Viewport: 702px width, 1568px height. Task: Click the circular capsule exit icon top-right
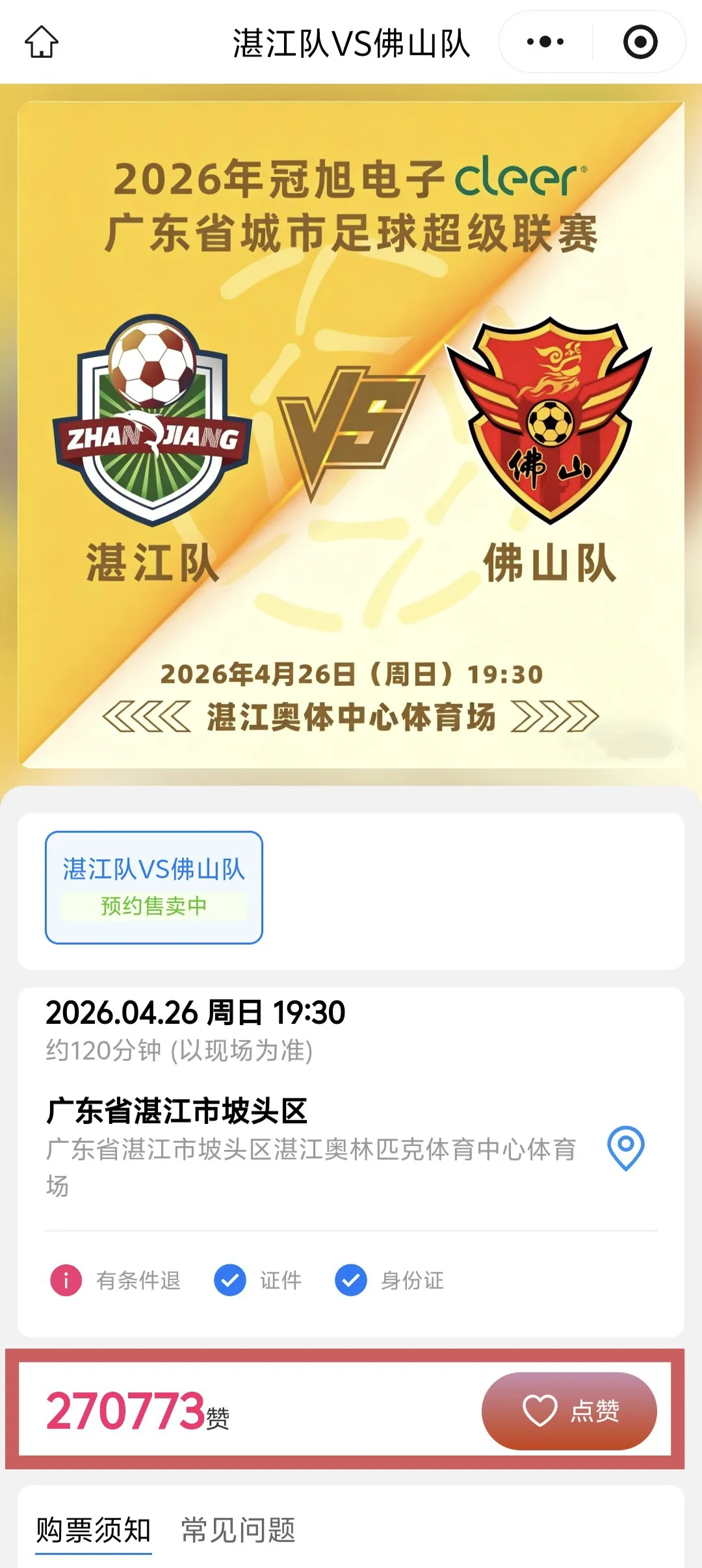click(640, 42)
